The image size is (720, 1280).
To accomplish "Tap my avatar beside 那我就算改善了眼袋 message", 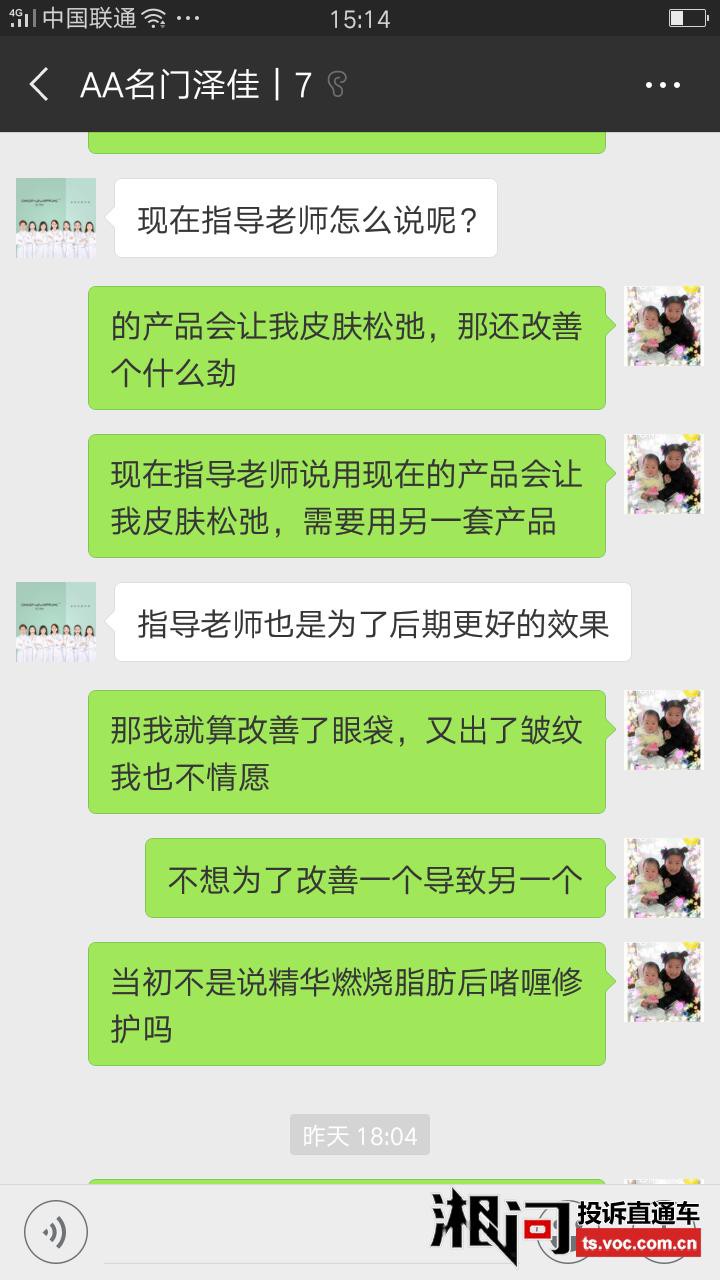I will tap(664, 730).
